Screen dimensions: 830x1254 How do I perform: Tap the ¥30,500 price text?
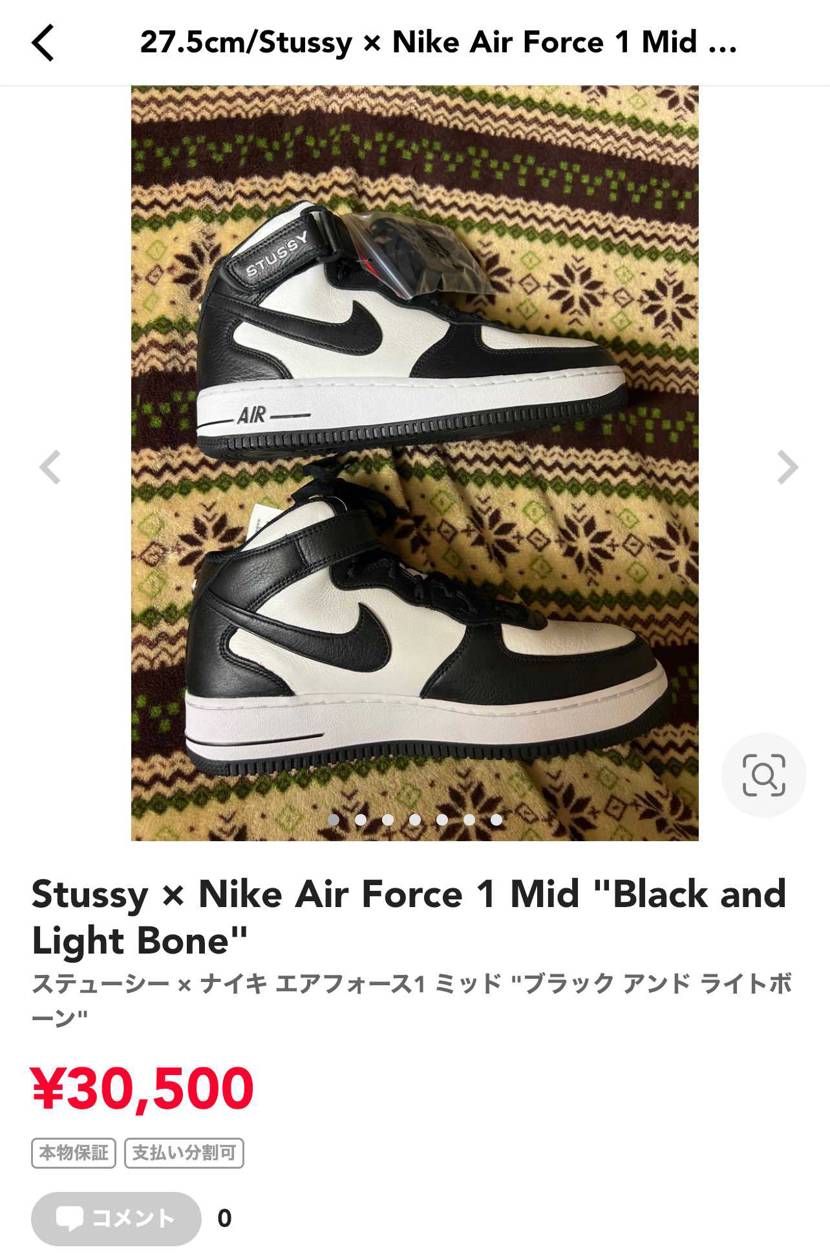141,1086
